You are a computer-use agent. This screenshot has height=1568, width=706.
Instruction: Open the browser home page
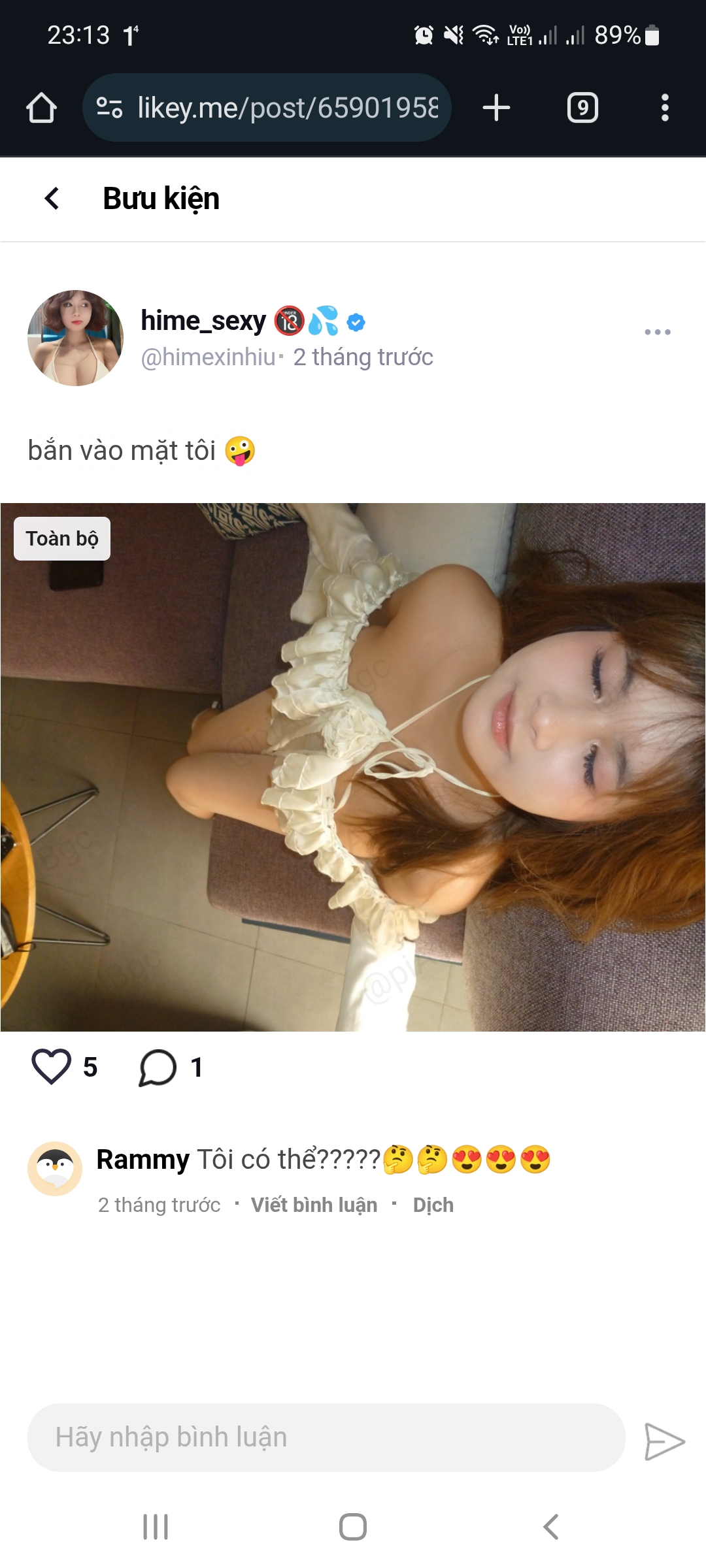[41, 108]
